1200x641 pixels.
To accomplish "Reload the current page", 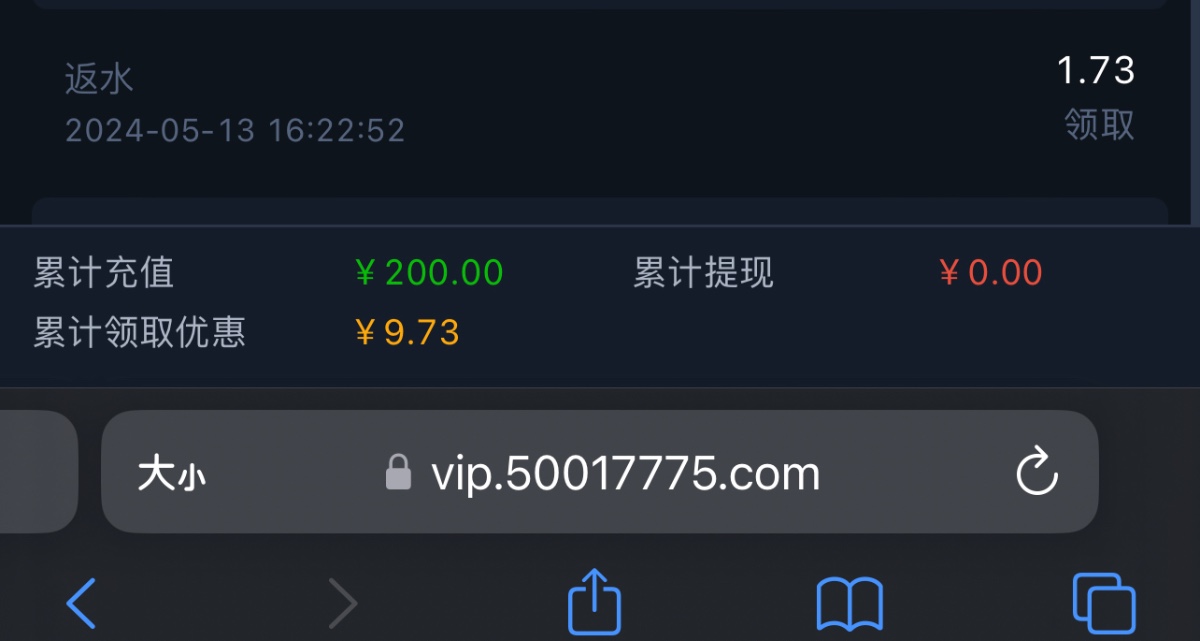I will click(x=1037, y=472).
